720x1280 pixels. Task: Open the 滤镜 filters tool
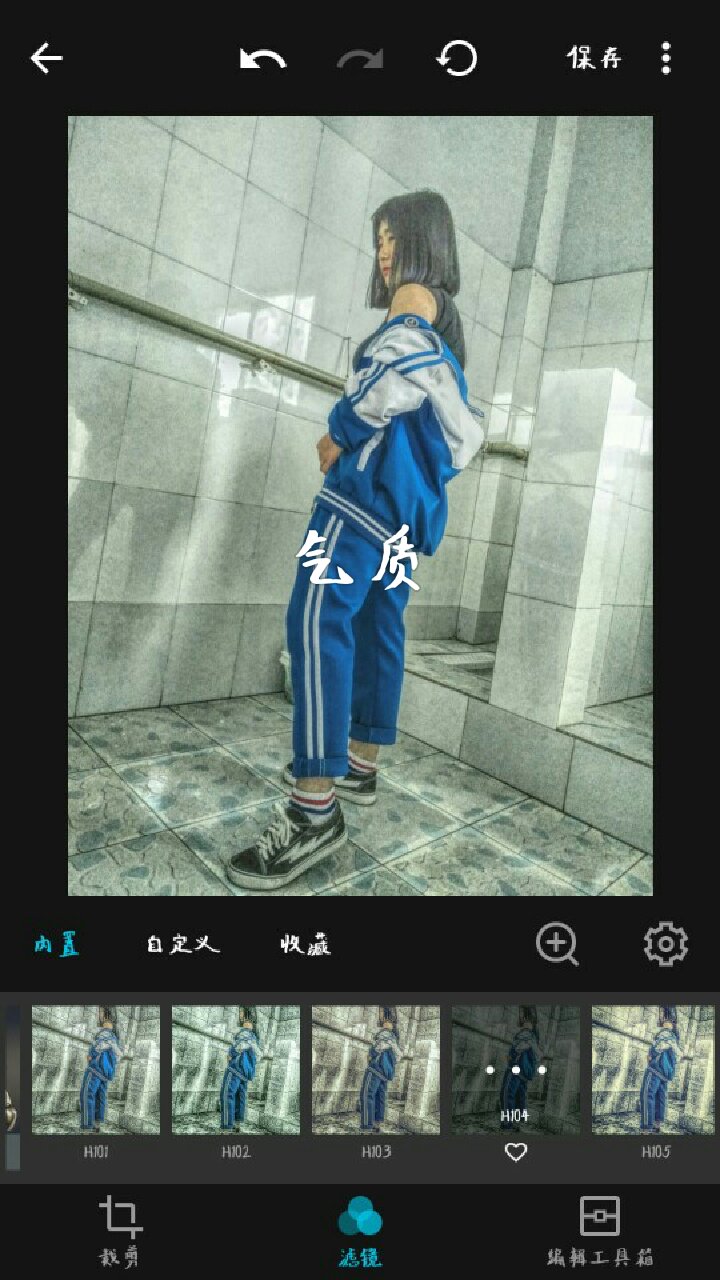coord(360,1231)
